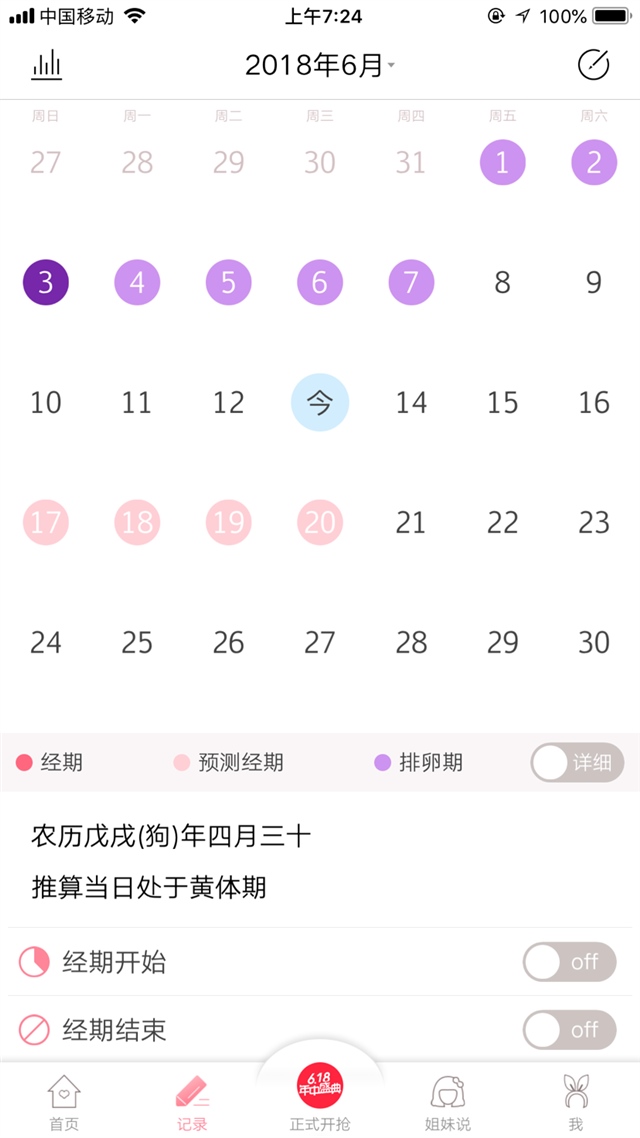Open the statistics chart icon

click(46, 66)
